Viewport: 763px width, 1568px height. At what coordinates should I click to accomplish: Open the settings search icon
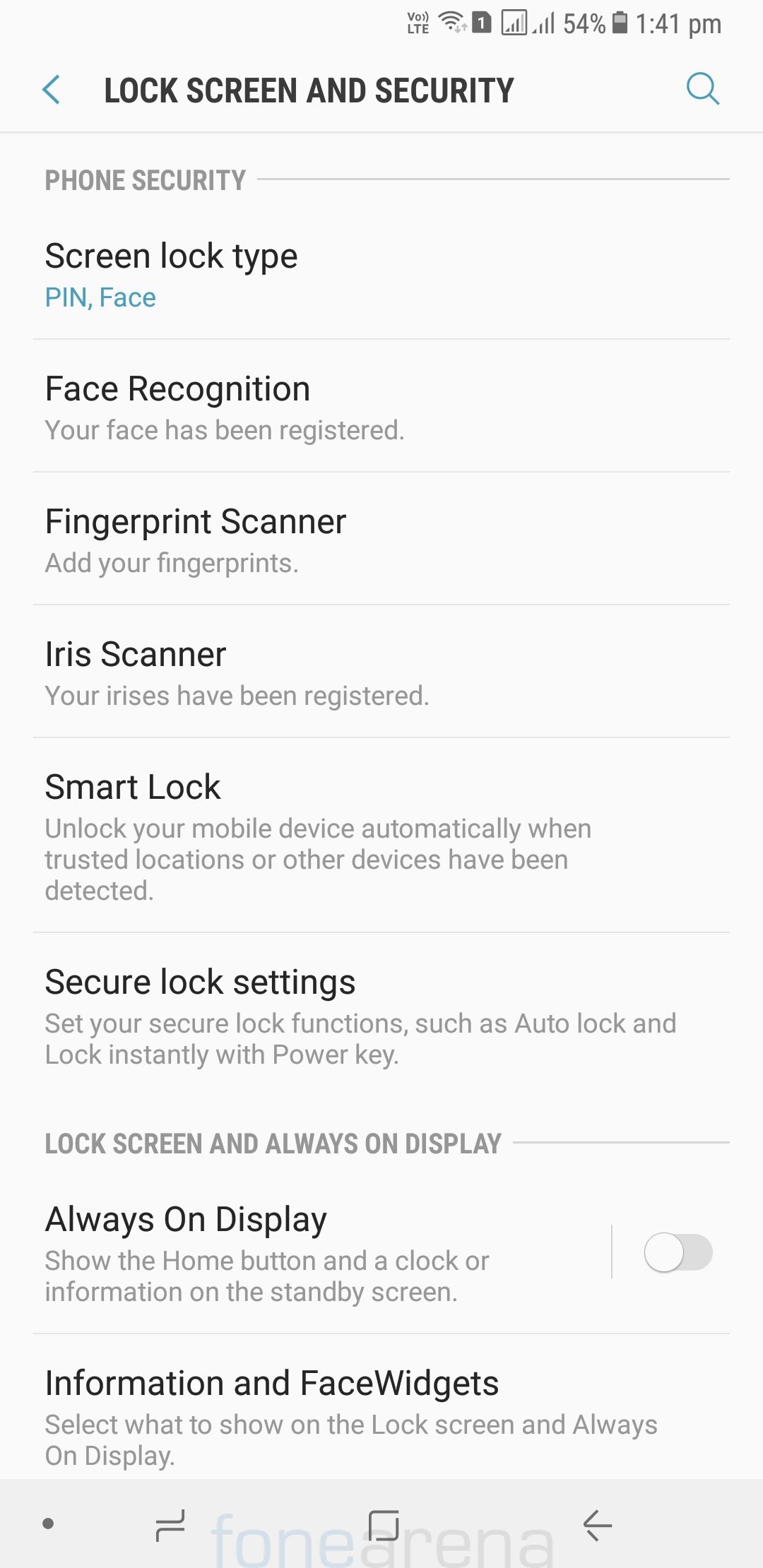click(702, 89)
